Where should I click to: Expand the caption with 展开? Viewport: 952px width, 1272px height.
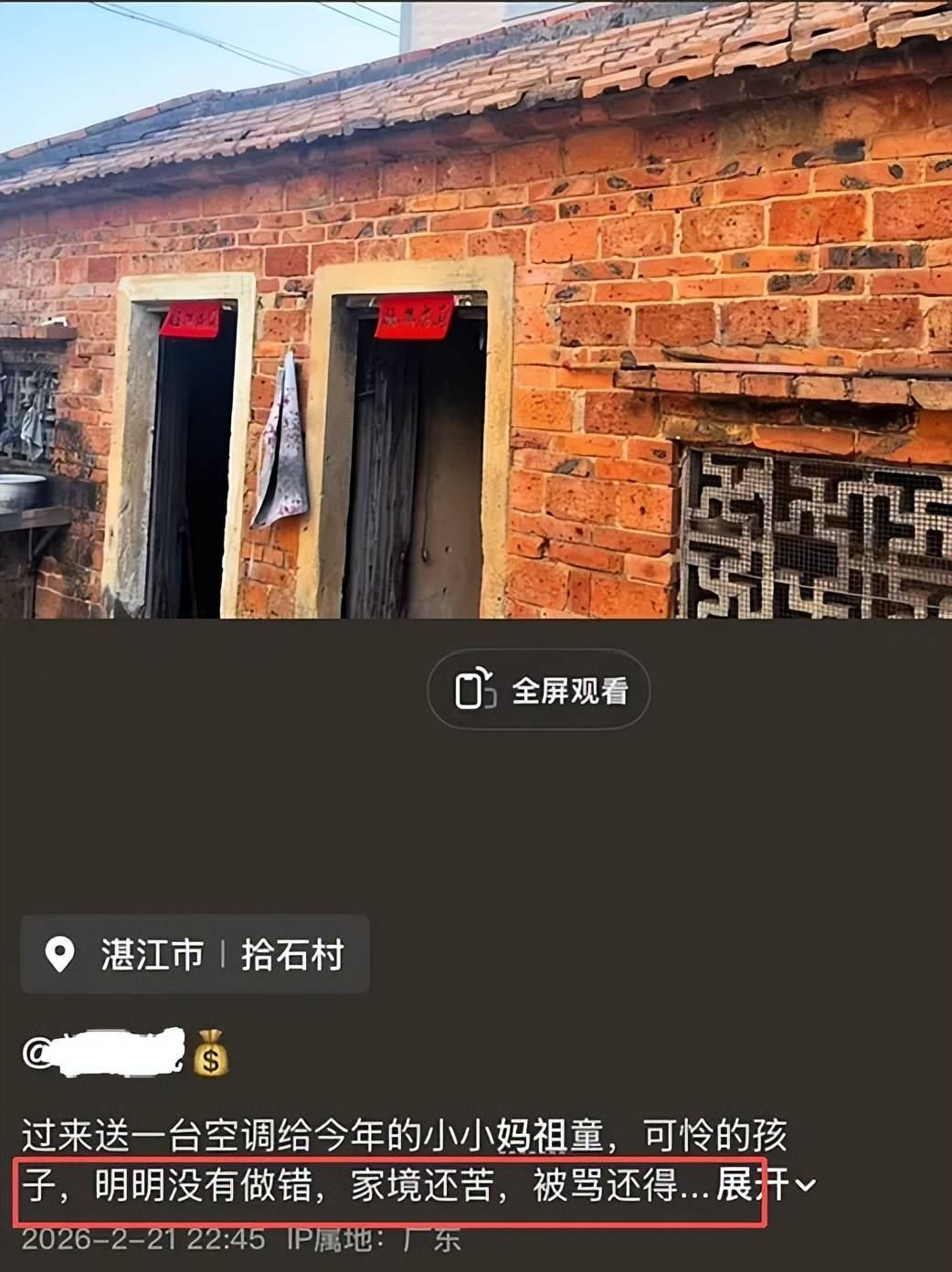pos(764,1185)
